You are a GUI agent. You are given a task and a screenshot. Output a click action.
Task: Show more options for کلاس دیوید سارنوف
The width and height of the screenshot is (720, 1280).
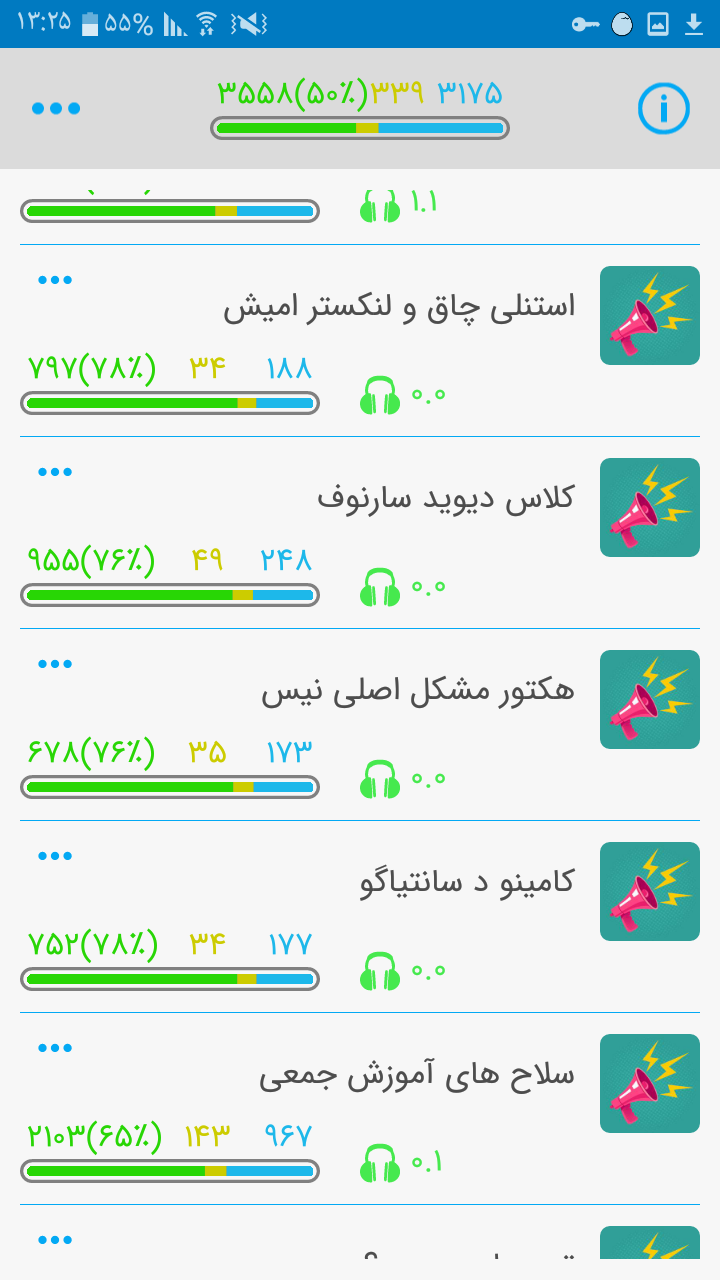click(x=55, y=472)
